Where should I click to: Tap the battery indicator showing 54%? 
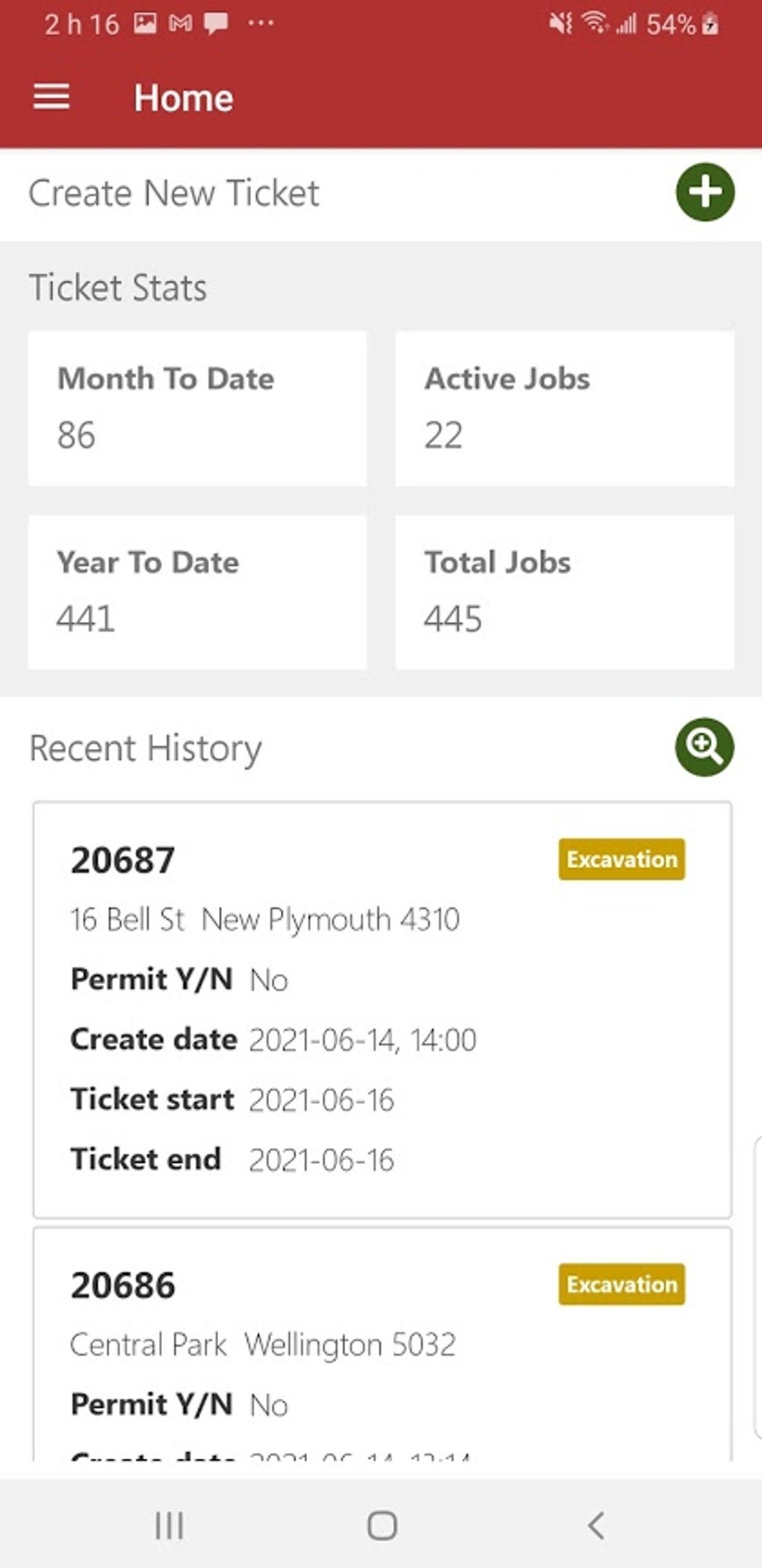click(671, 22)
